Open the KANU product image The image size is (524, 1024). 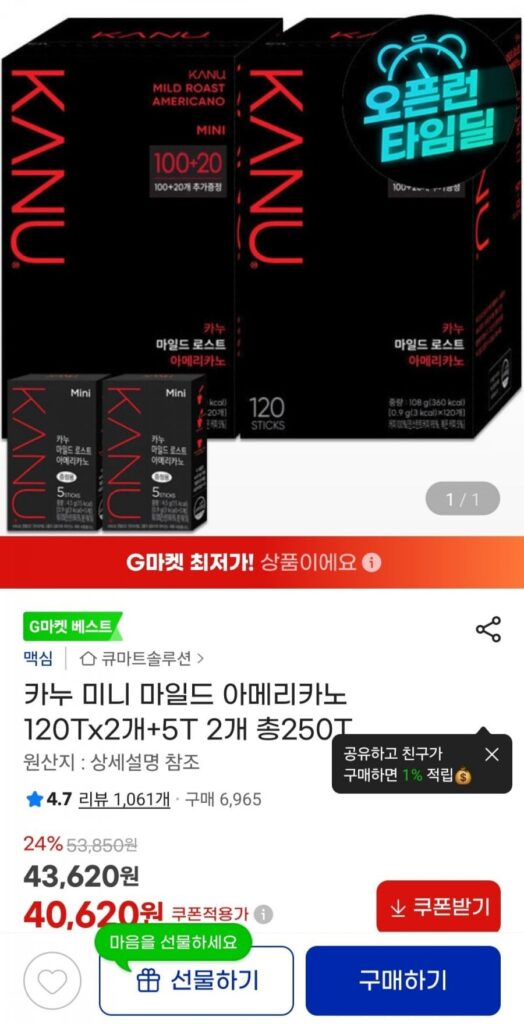pyautogui.click(x=262, y=268)
